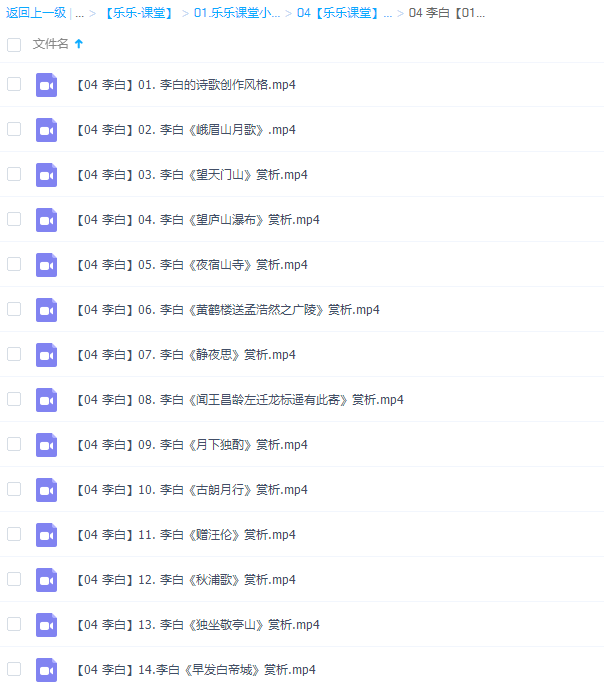Navigate to 04【乐乐课堂】... breadcrumb folder
Viewport: 604px width, 684px height.
(344, 13)
